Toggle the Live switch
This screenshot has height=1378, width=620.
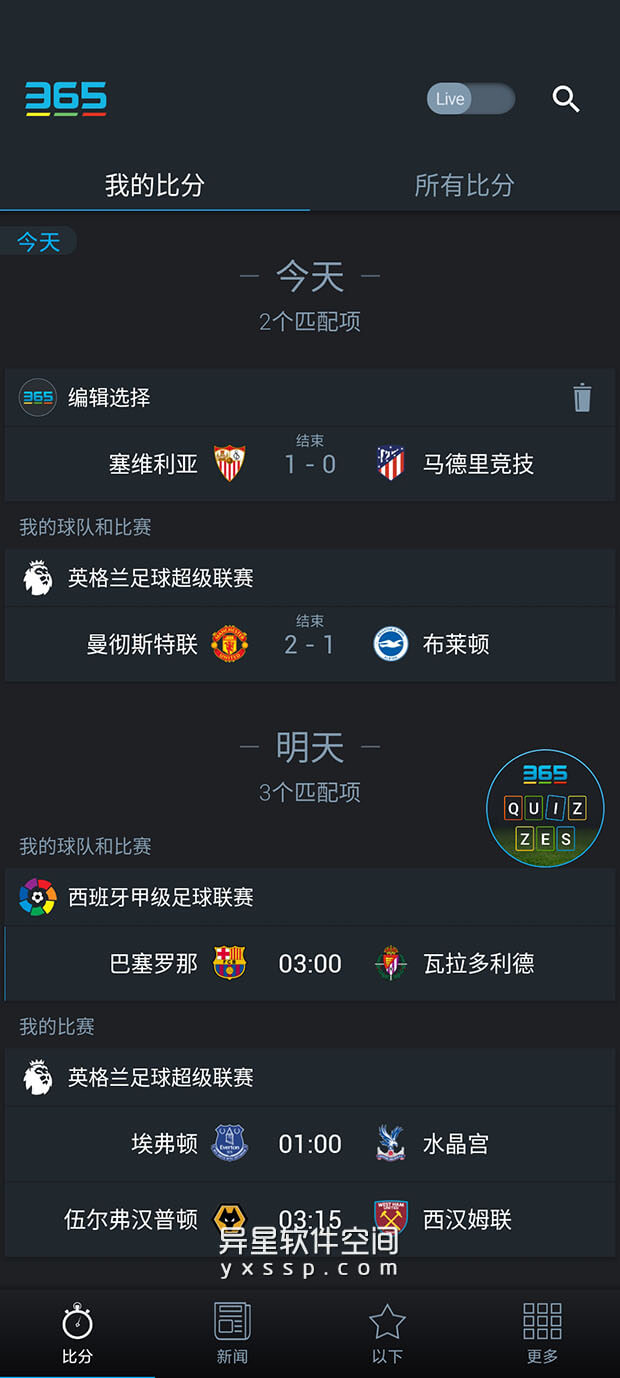tap(470, 99)
